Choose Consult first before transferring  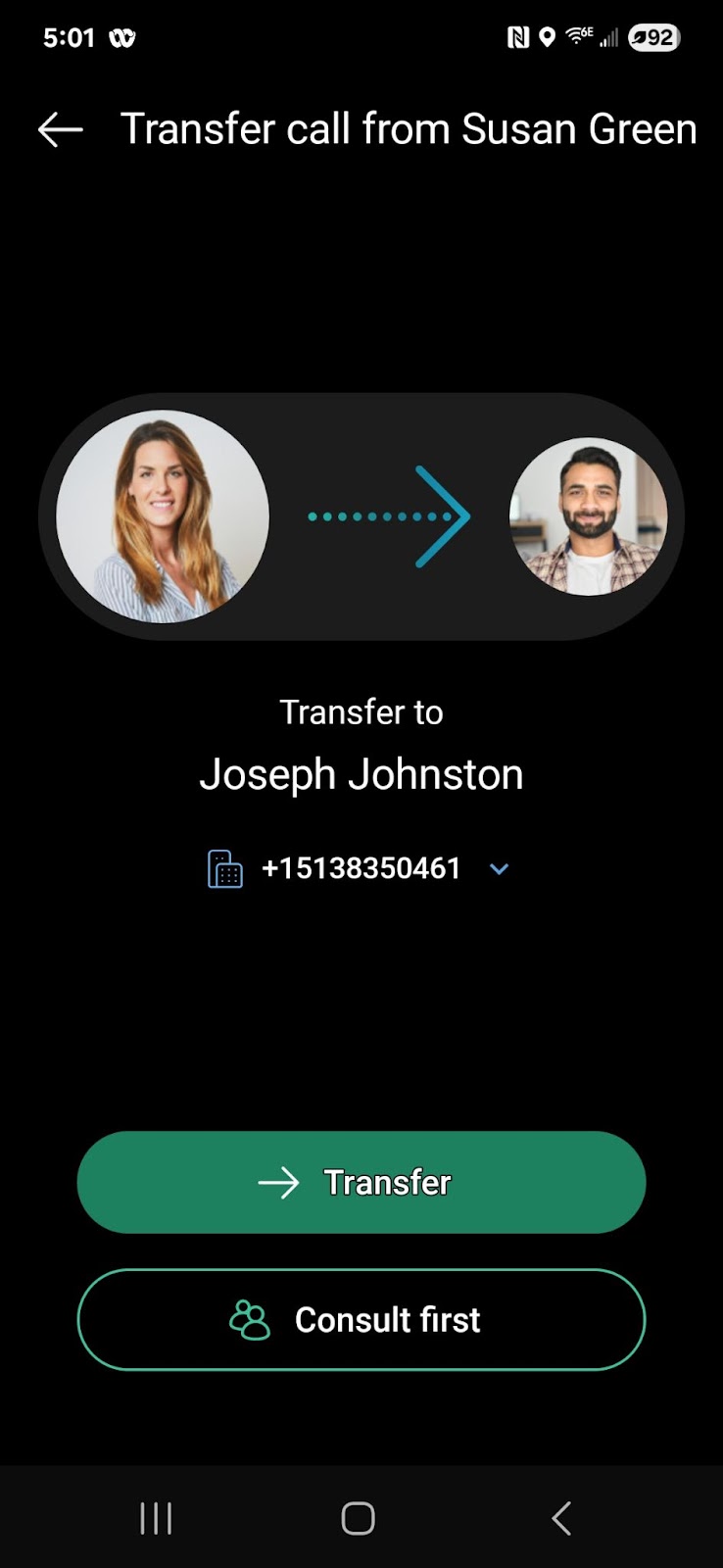361,1319
